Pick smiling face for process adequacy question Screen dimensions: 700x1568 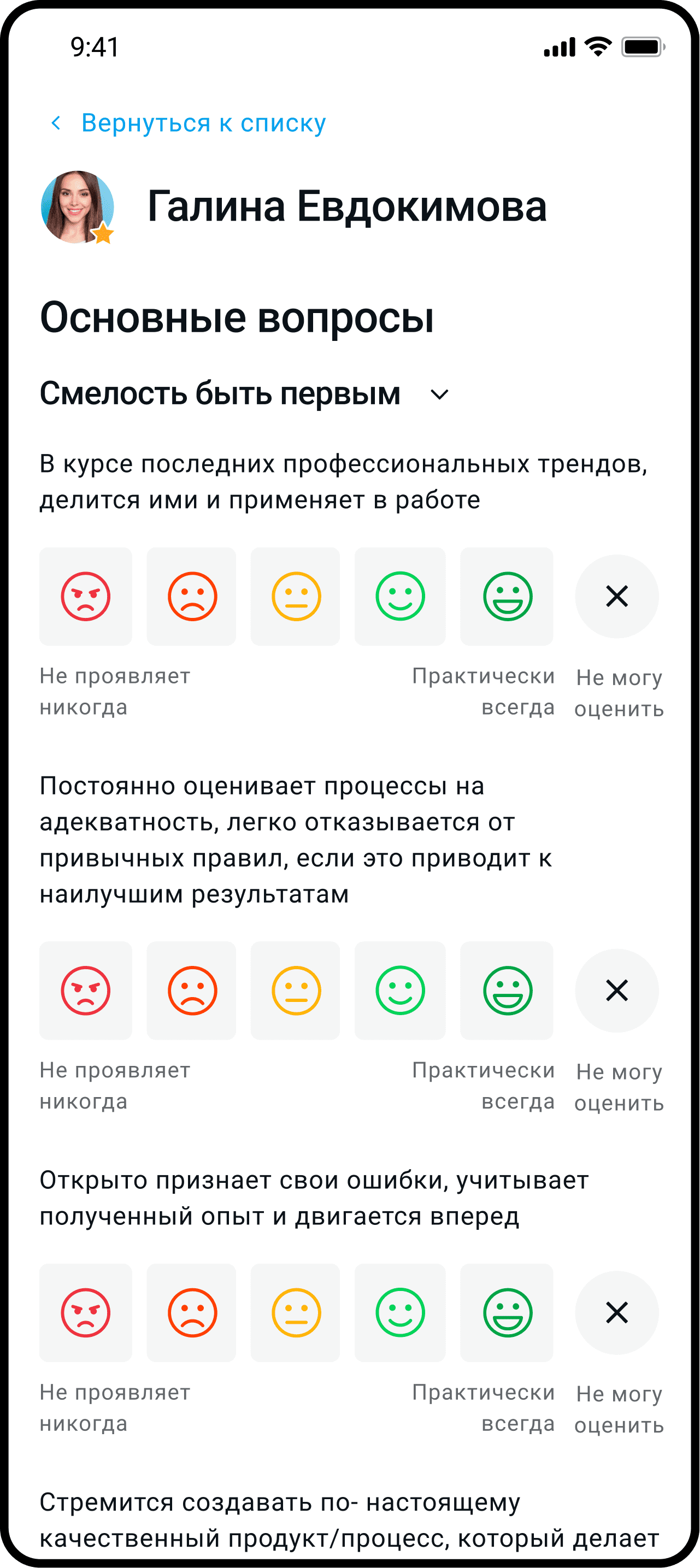tap(400, 991)
